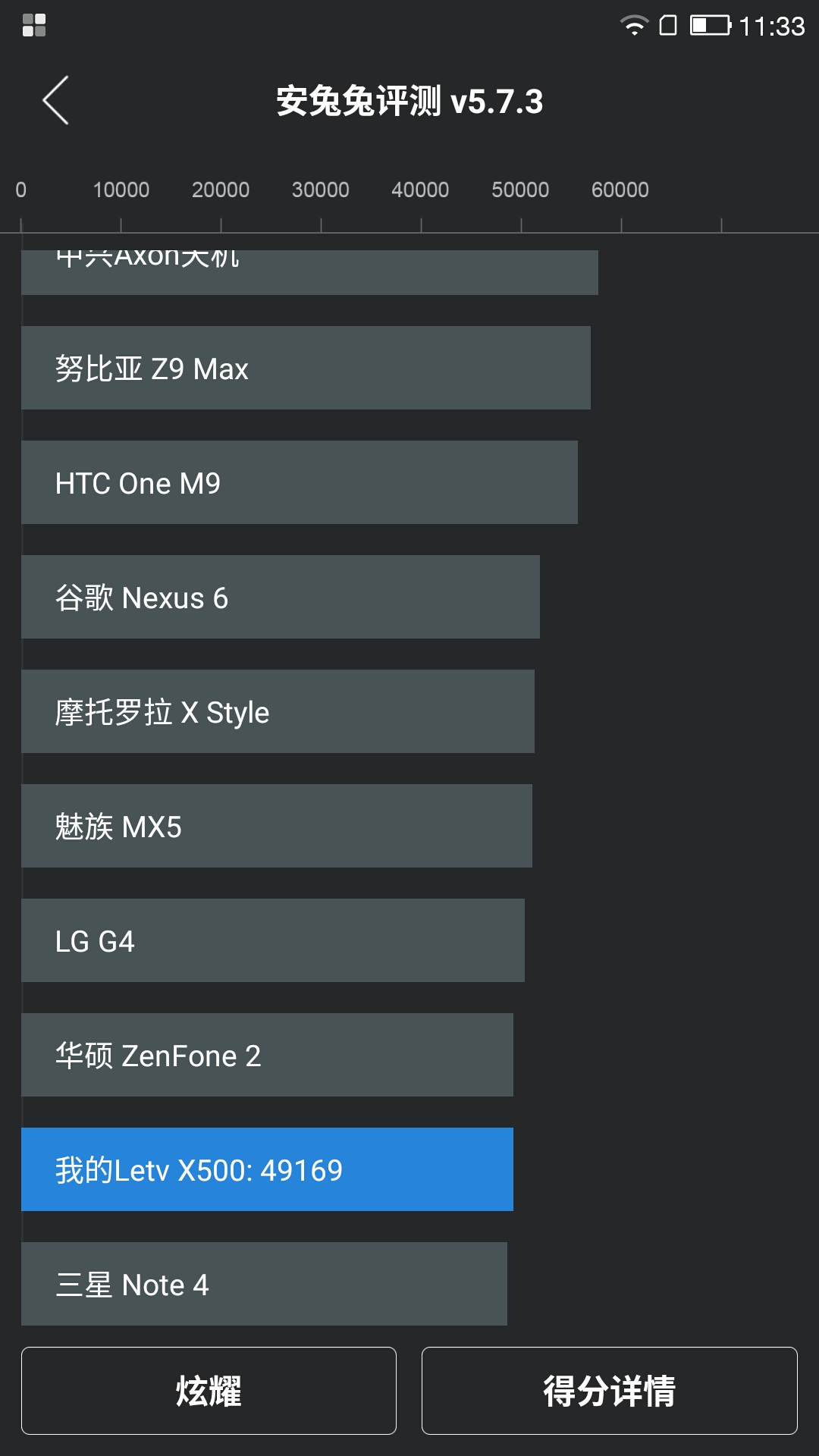Open 得分详情 score details

pyautogui.click(x=610, y=1391)
